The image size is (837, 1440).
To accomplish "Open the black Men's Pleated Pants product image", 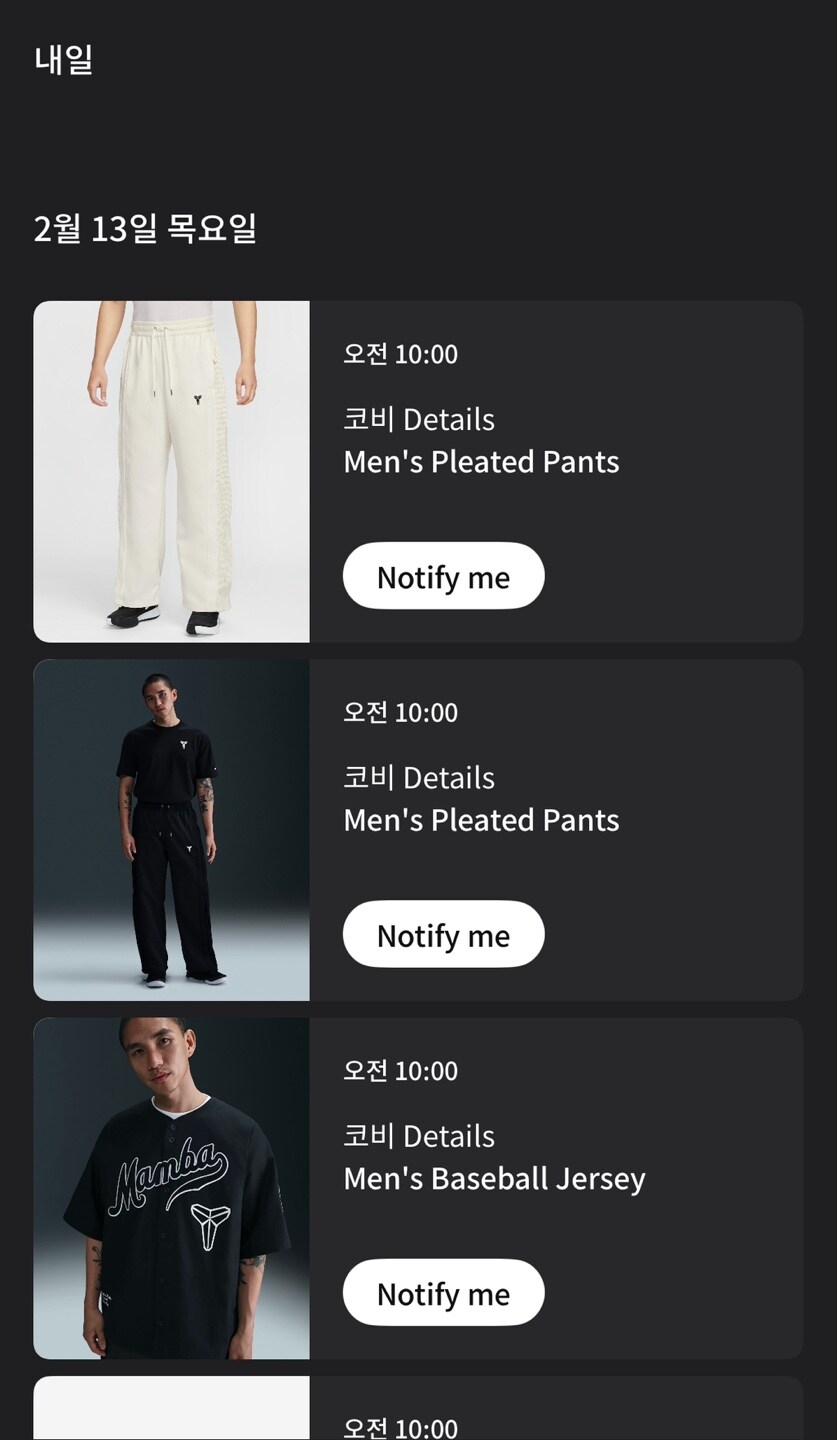I will tap(171, 829).
